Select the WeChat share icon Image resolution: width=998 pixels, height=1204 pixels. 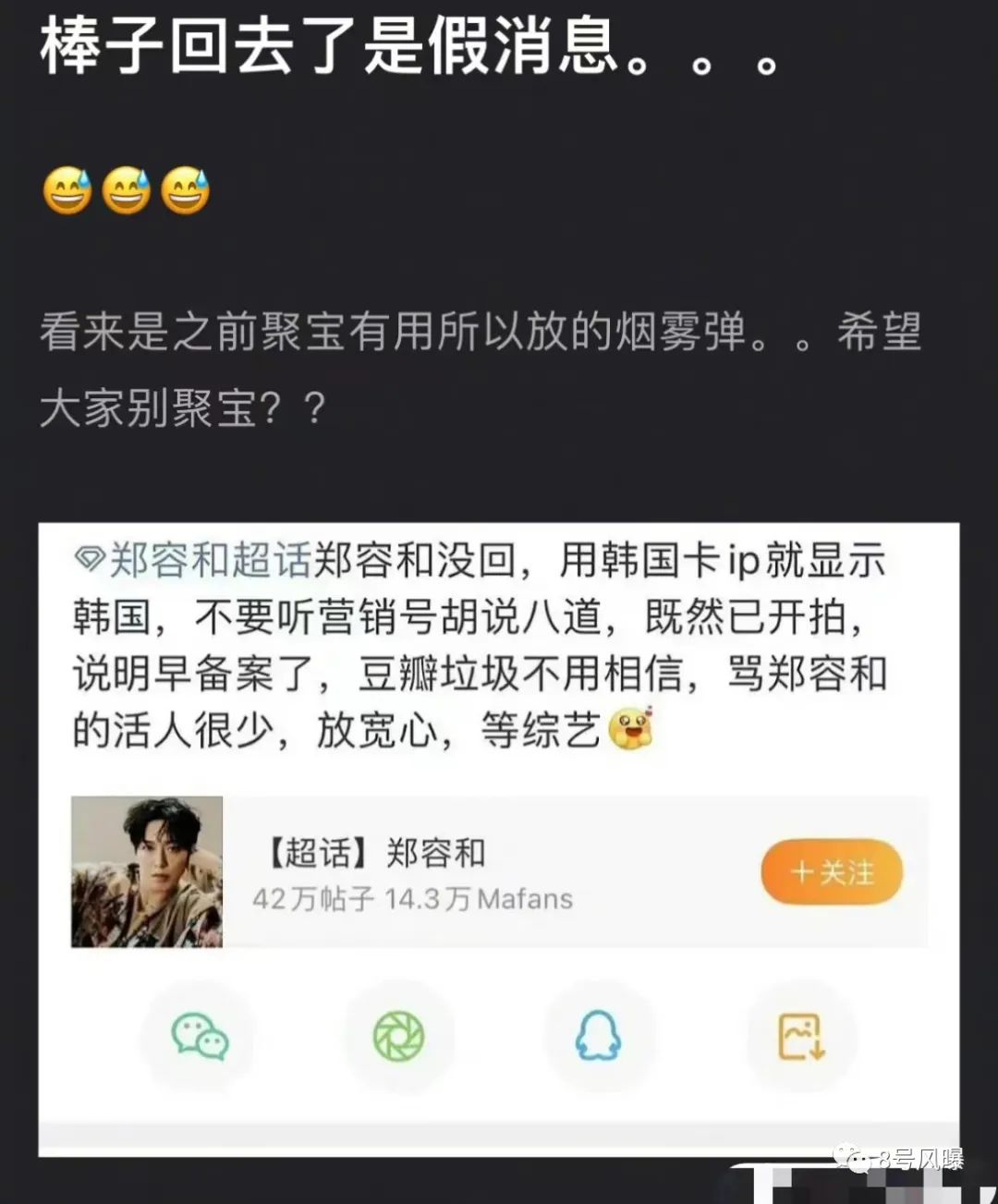[200, 1037]
